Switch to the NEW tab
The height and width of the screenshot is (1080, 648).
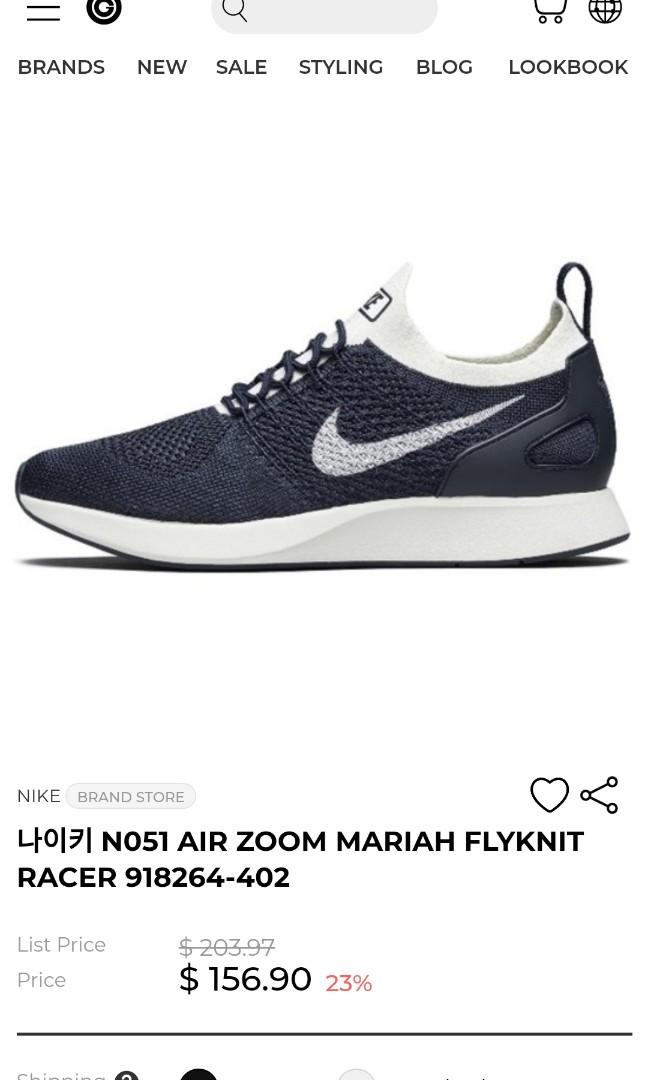[x=162, y=67]
